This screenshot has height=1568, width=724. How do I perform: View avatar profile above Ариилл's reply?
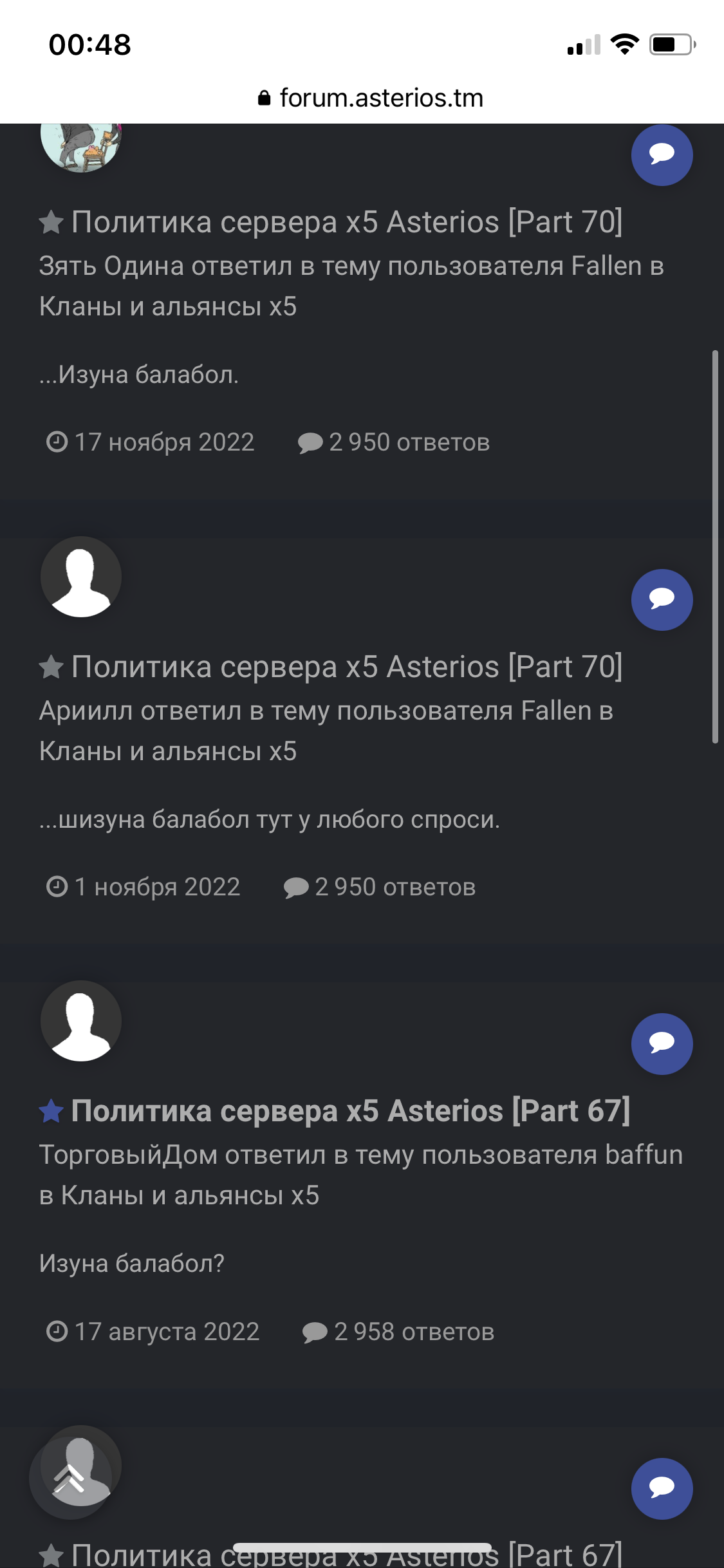pyautogui.click(x=81, y=577)
